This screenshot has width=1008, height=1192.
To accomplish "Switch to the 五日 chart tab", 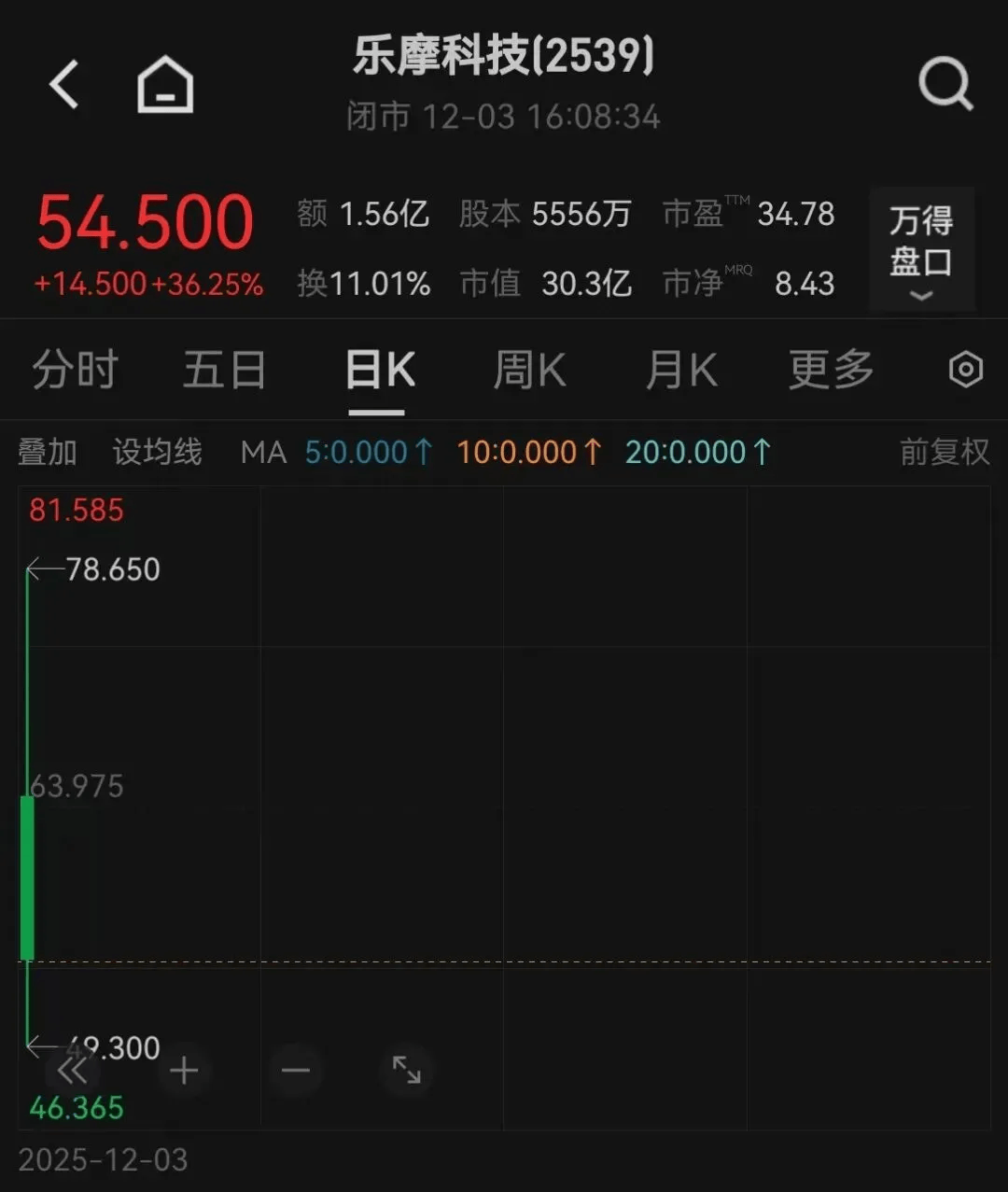I will pos(224,370).
